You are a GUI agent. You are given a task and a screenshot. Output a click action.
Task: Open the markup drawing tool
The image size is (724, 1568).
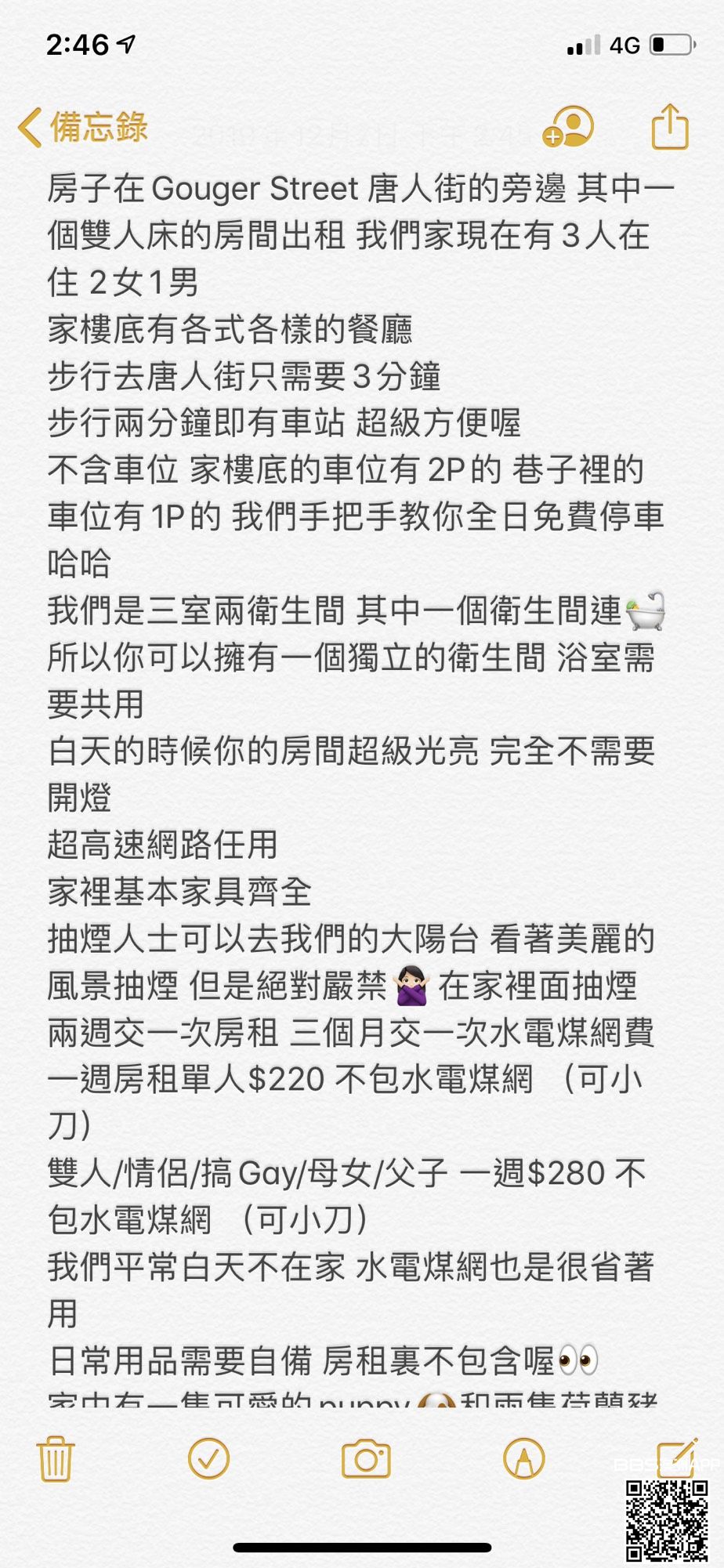click(523, 1458)
